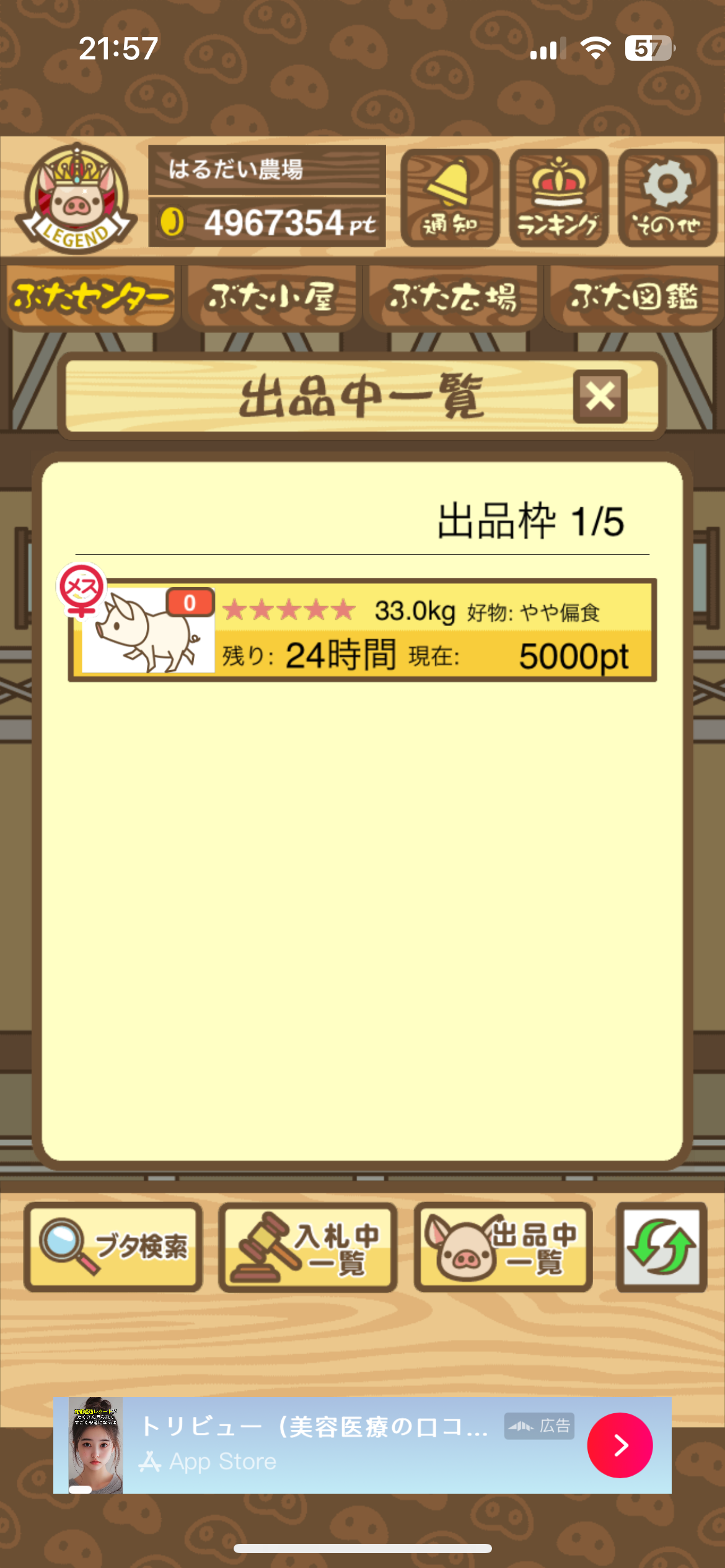
Task: Tap the ブタ検索 search button
Action: click(x=113, y=1247)
